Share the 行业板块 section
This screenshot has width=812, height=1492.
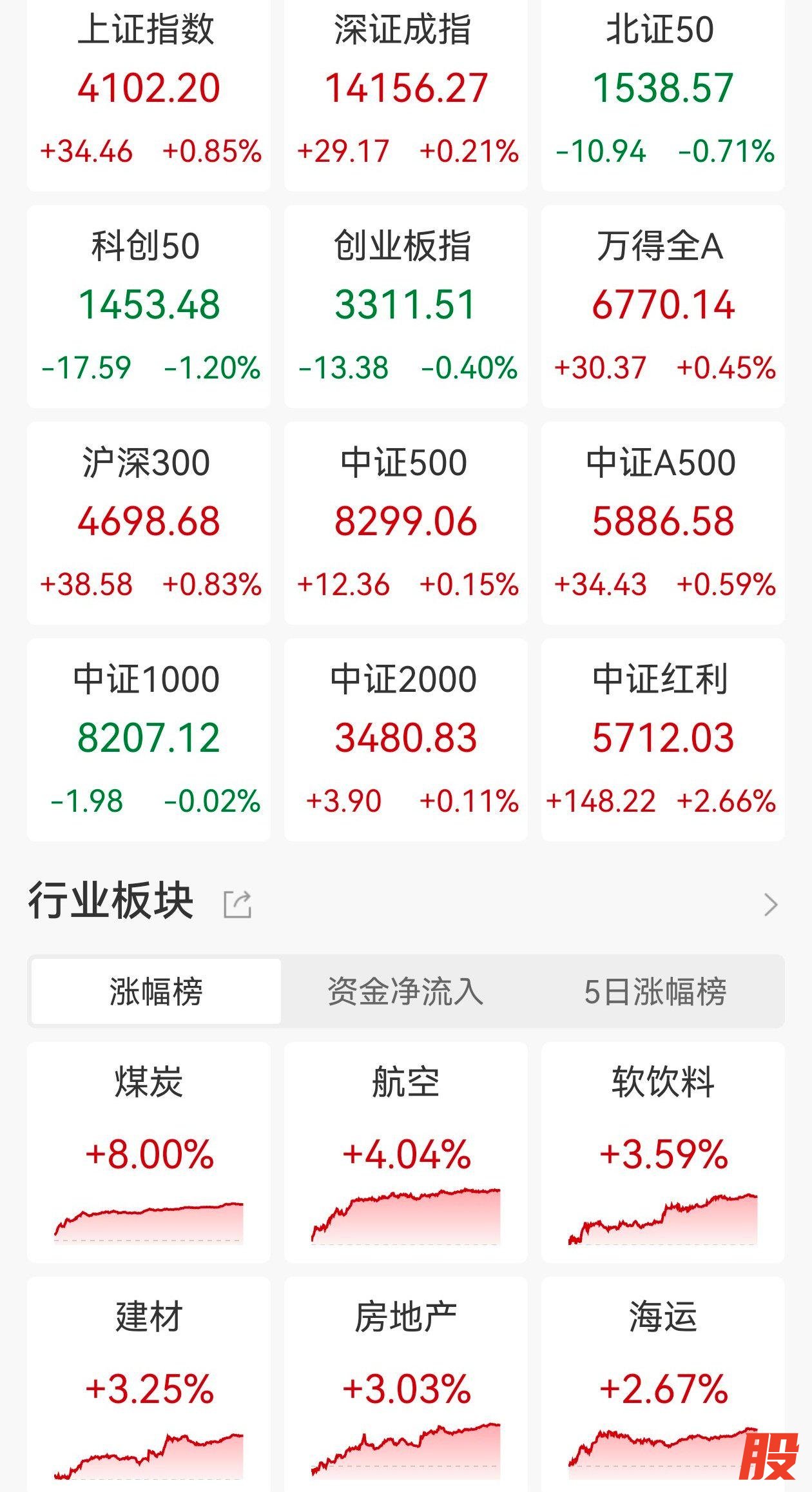pyautogui.click(x=237, y=904)
